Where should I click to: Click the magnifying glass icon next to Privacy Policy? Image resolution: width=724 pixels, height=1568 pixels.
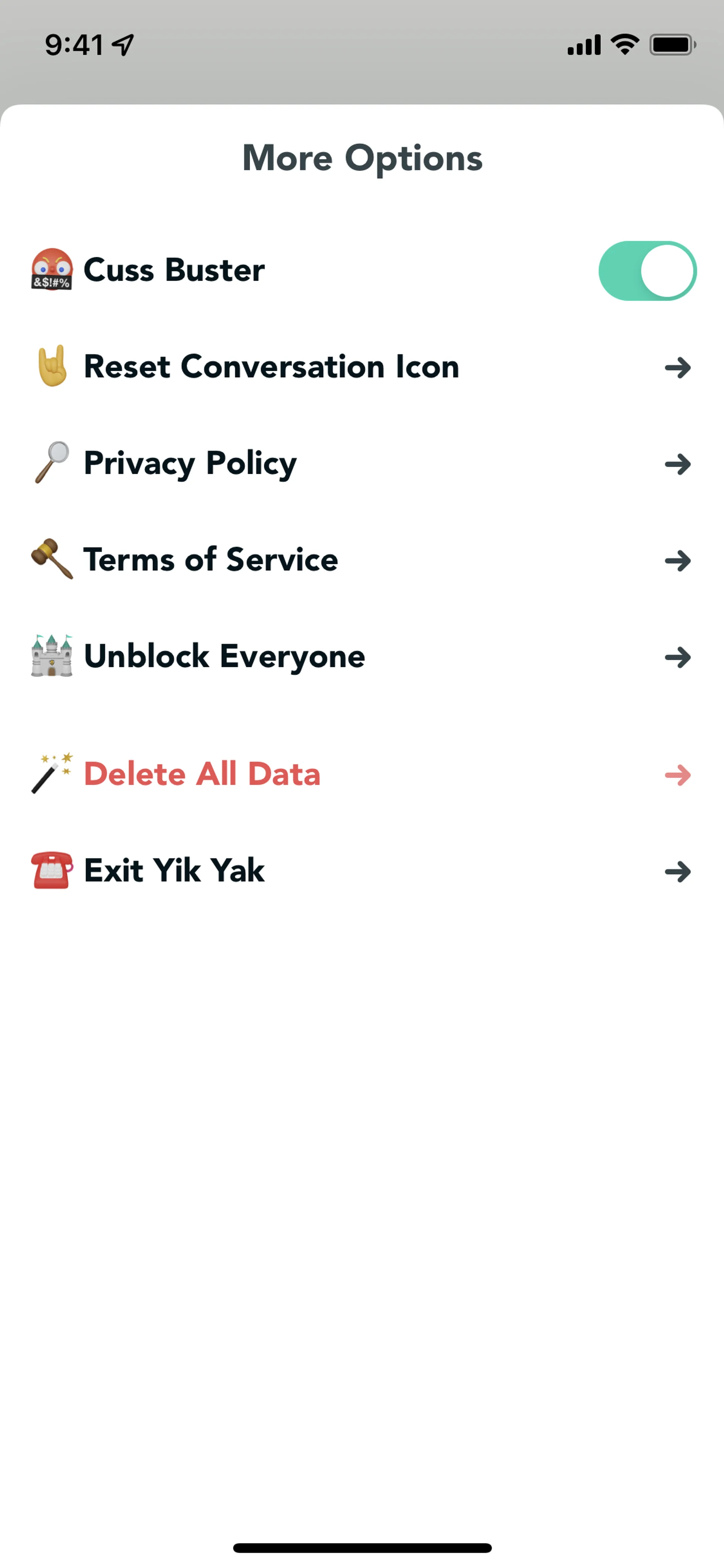(x=52, y=463)
